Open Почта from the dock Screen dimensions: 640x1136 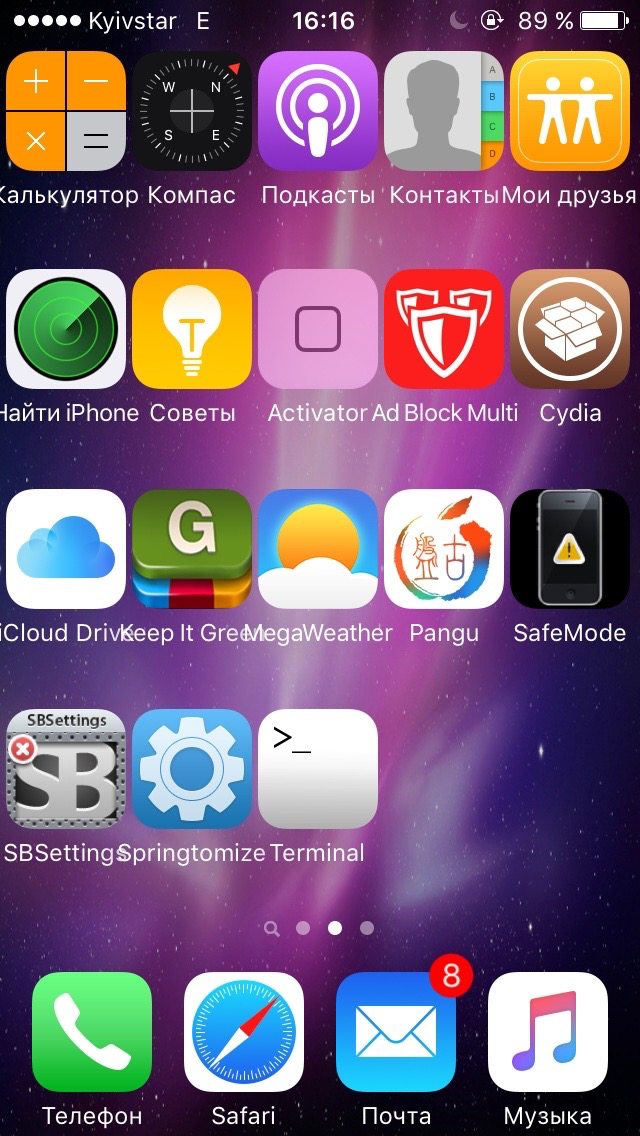pos(396,1032)
